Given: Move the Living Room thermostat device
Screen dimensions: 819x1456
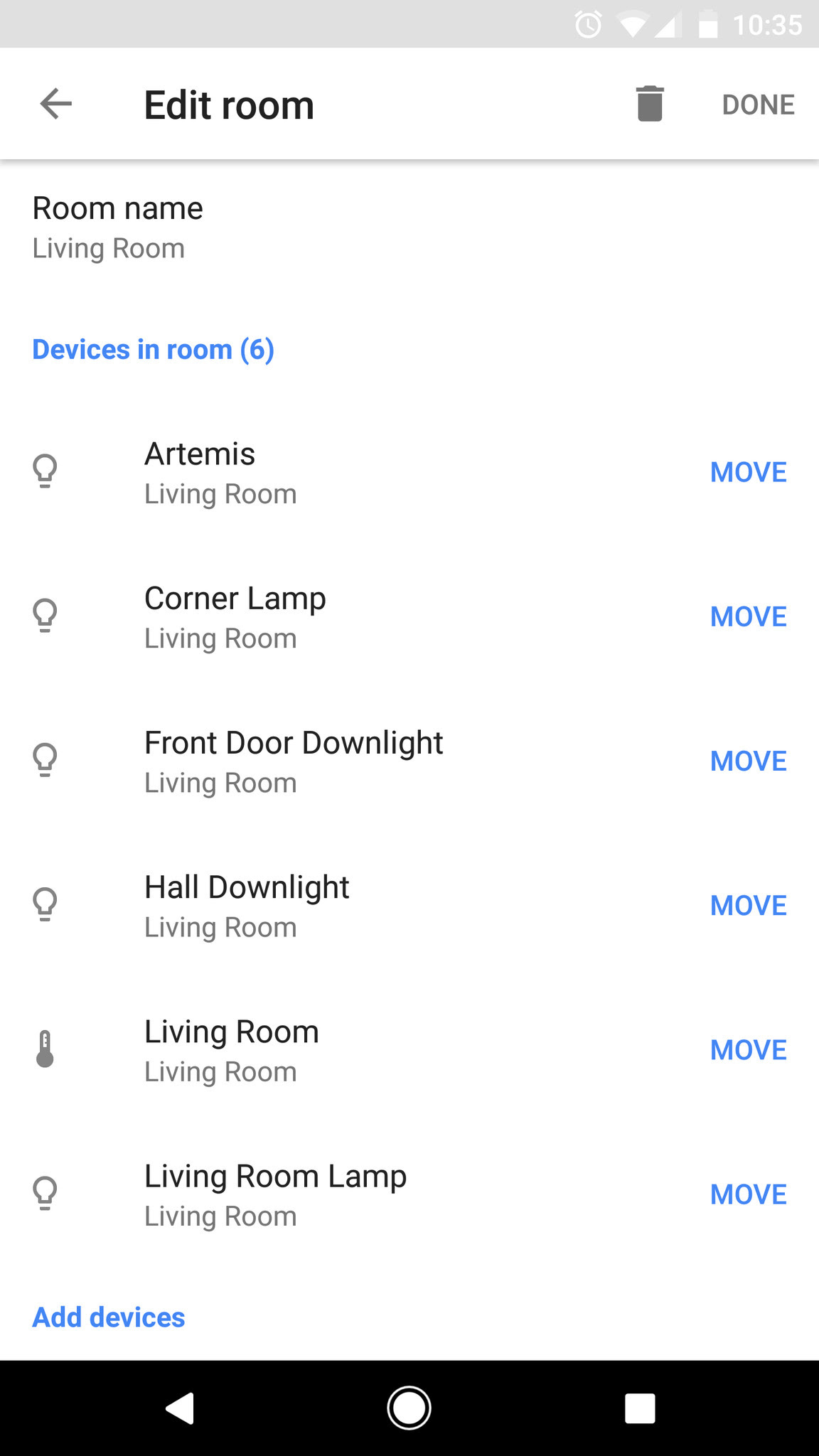Looking at the screenshot, I should [x=748, y=1050].
